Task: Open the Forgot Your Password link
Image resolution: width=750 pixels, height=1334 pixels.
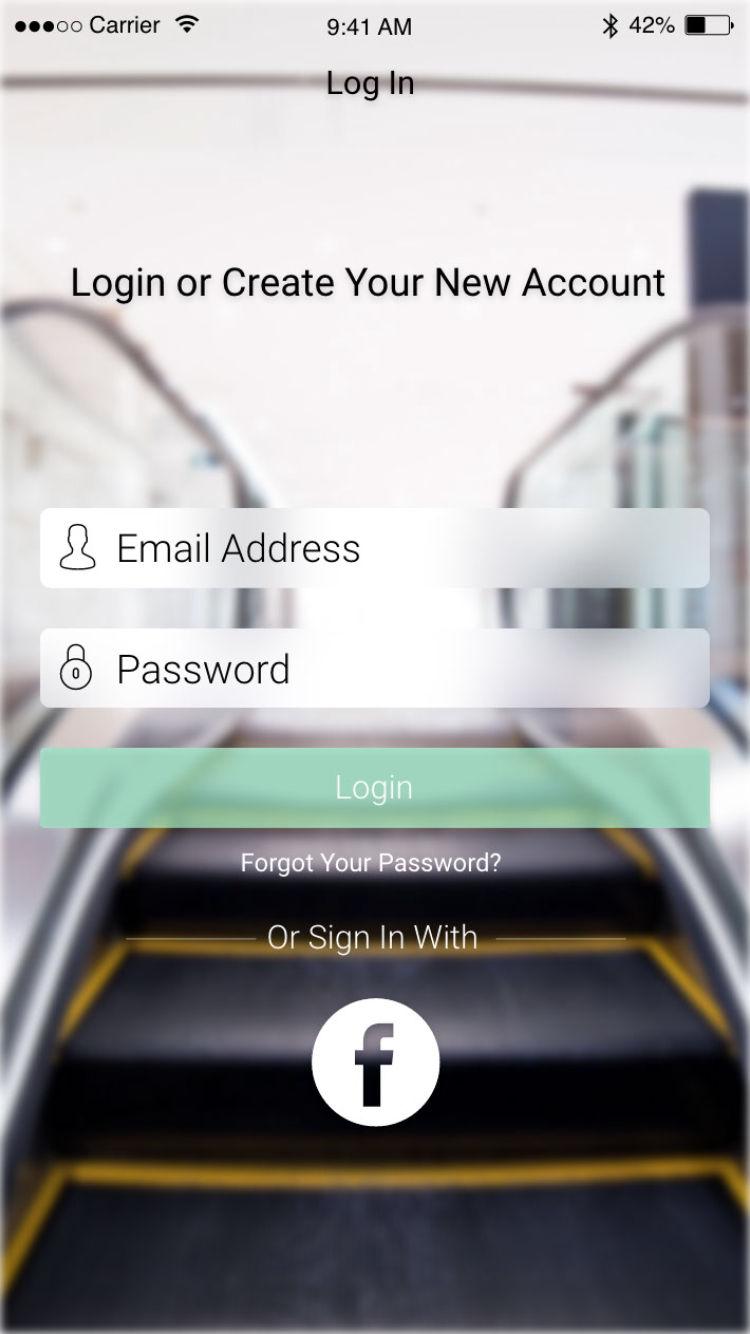Action: (371, 862)
